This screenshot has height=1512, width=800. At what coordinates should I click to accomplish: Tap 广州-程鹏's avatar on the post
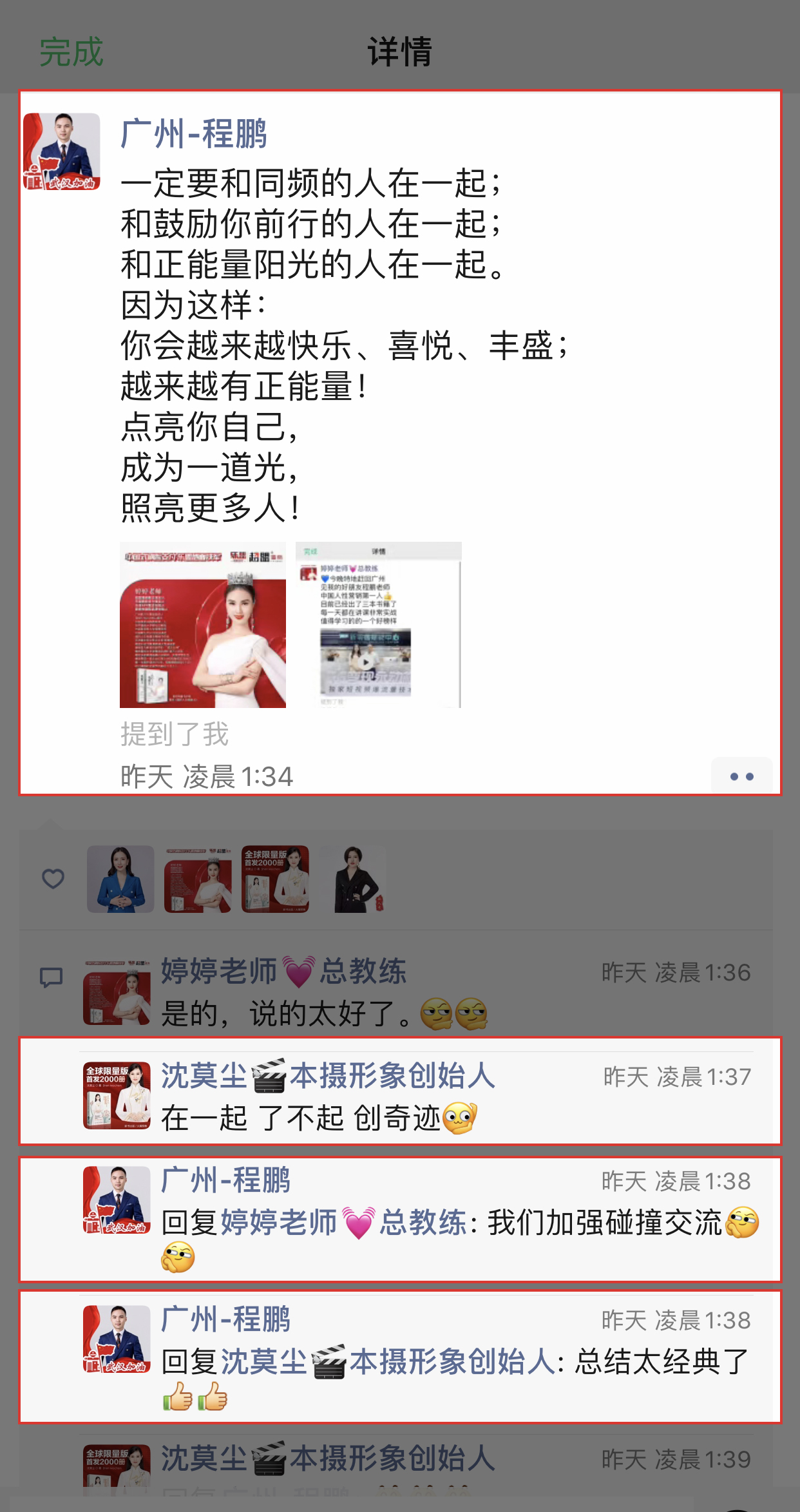(62, 152)
